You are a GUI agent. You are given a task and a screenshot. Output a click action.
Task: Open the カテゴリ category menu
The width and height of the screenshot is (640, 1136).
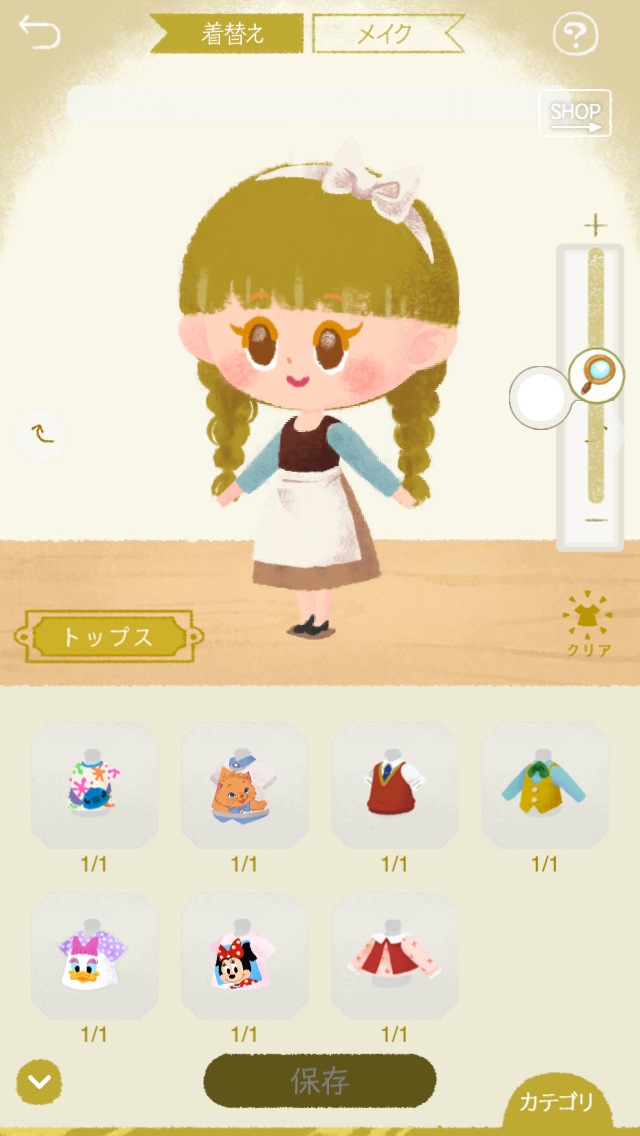(x=556, y=1103)
